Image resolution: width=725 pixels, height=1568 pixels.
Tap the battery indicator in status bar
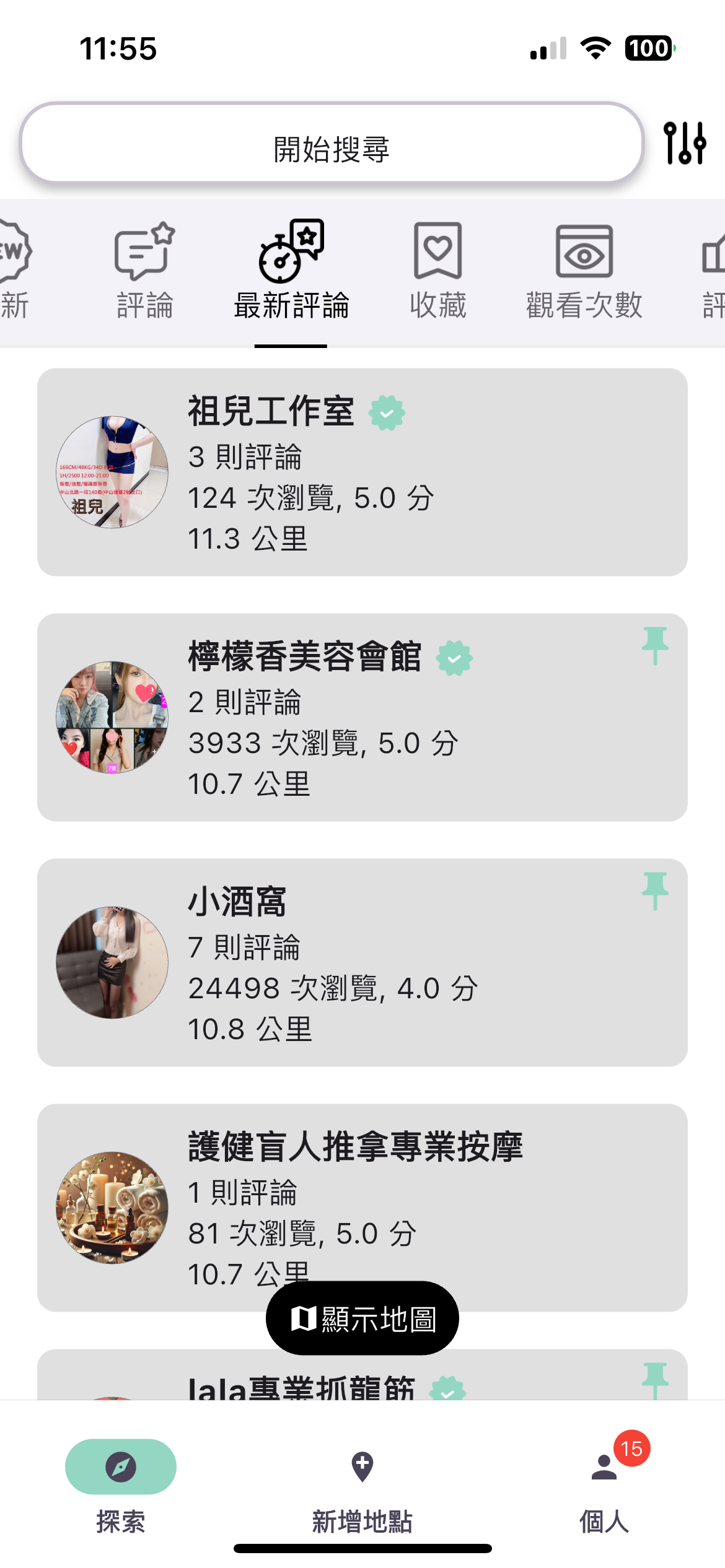tap(649, 48)
